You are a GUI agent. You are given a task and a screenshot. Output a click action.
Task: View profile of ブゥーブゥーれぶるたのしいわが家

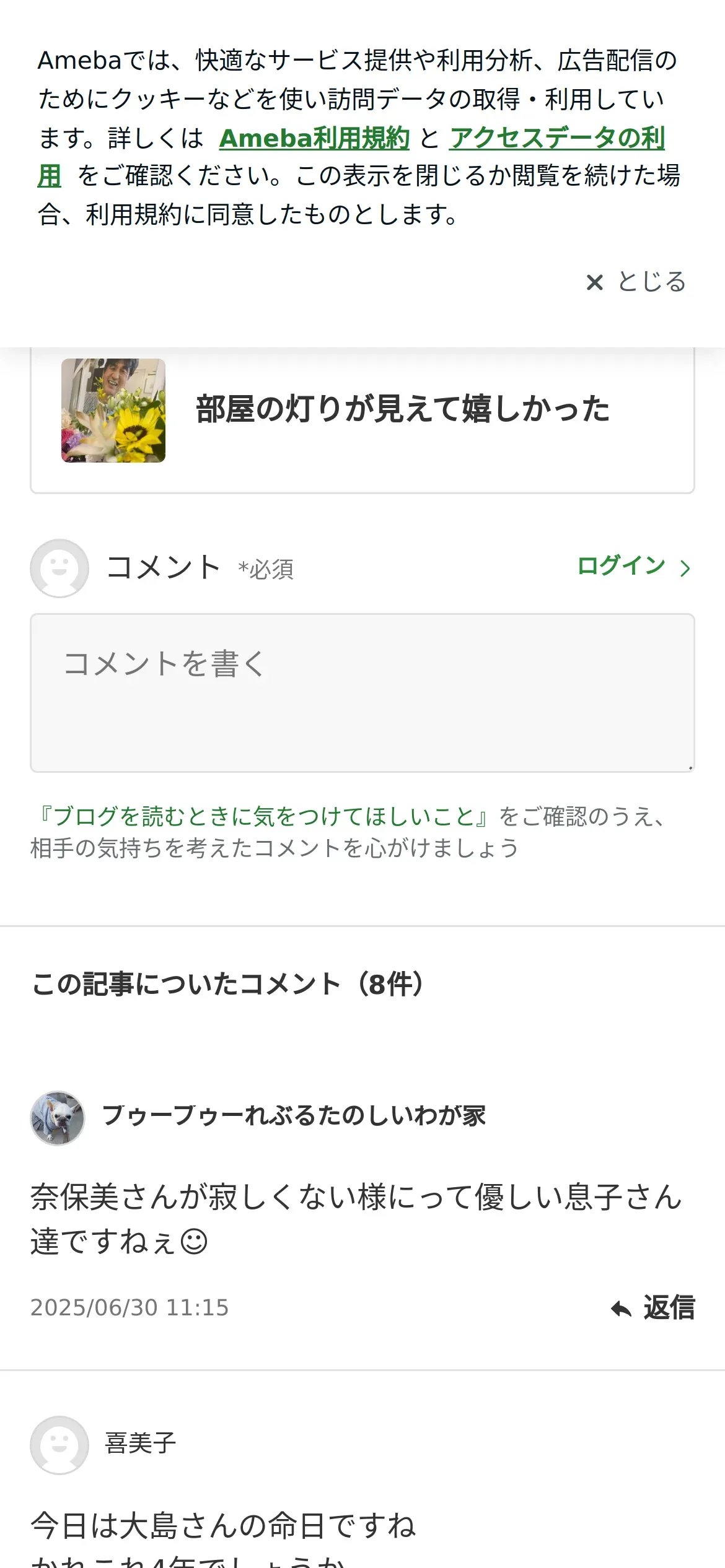click(x=294, y=1116)
